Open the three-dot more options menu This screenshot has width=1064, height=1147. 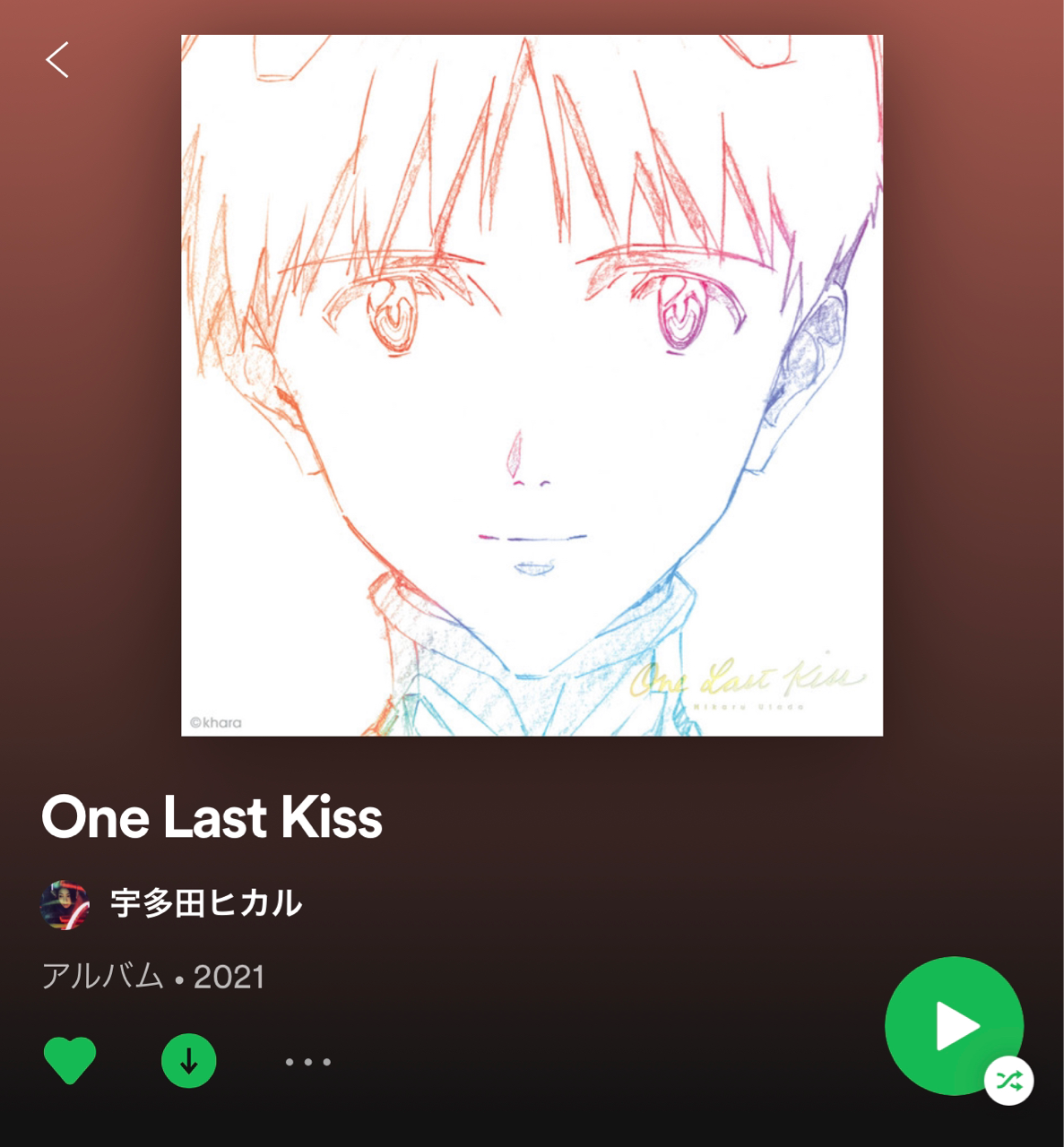tap(307, 1062)
